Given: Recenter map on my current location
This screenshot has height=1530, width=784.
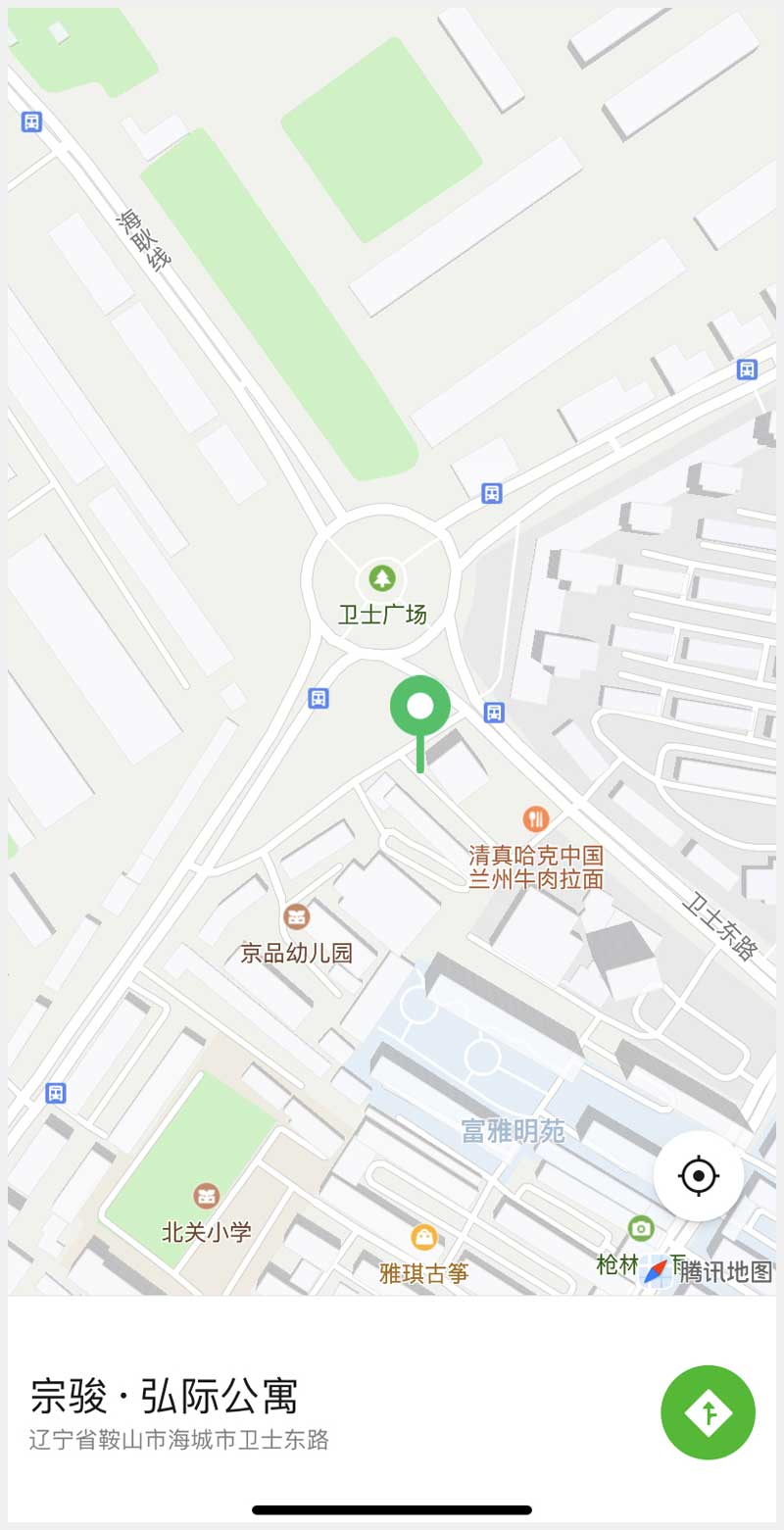Looking at the screenshot, I should click(698, 1175).
